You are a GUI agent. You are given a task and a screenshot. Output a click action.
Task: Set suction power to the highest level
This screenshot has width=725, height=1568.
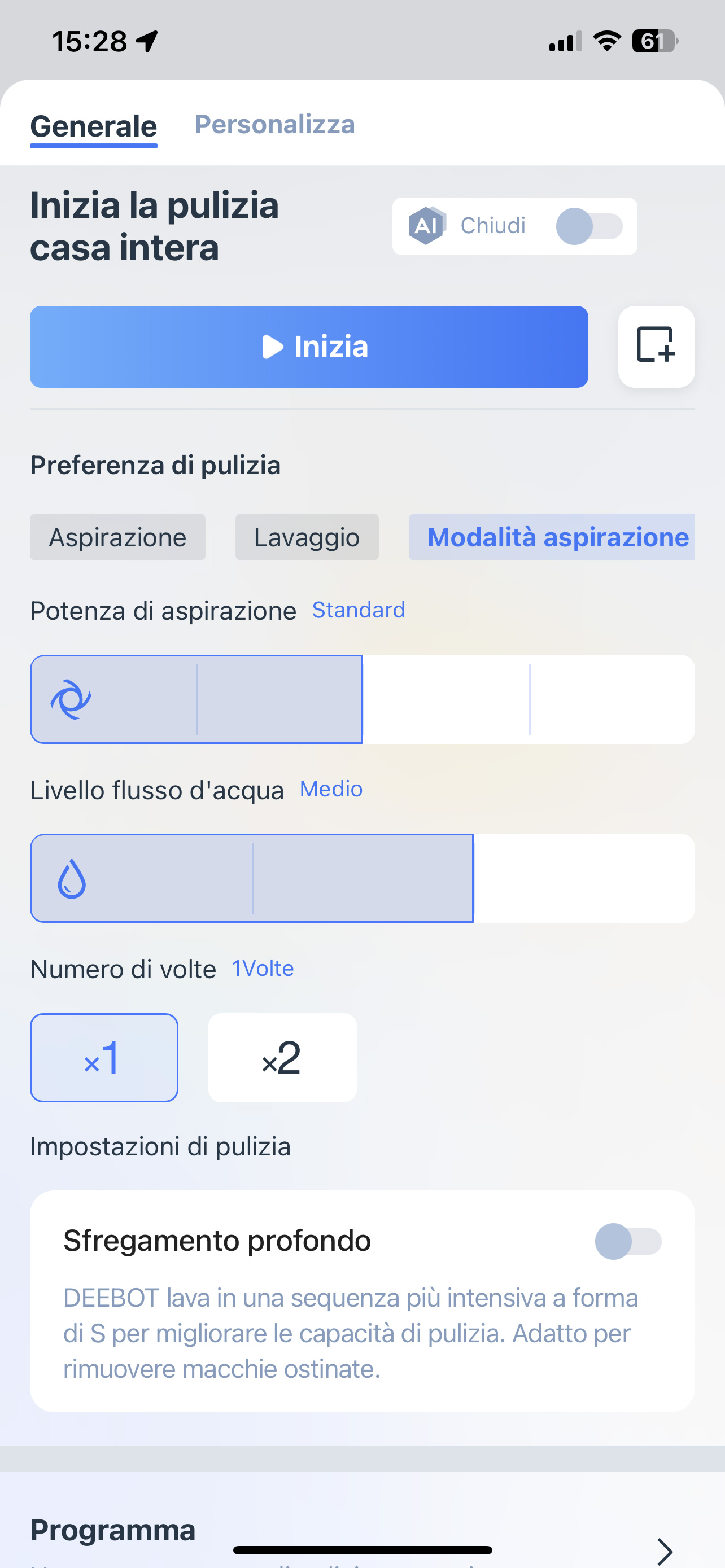[x=613, y=699]
